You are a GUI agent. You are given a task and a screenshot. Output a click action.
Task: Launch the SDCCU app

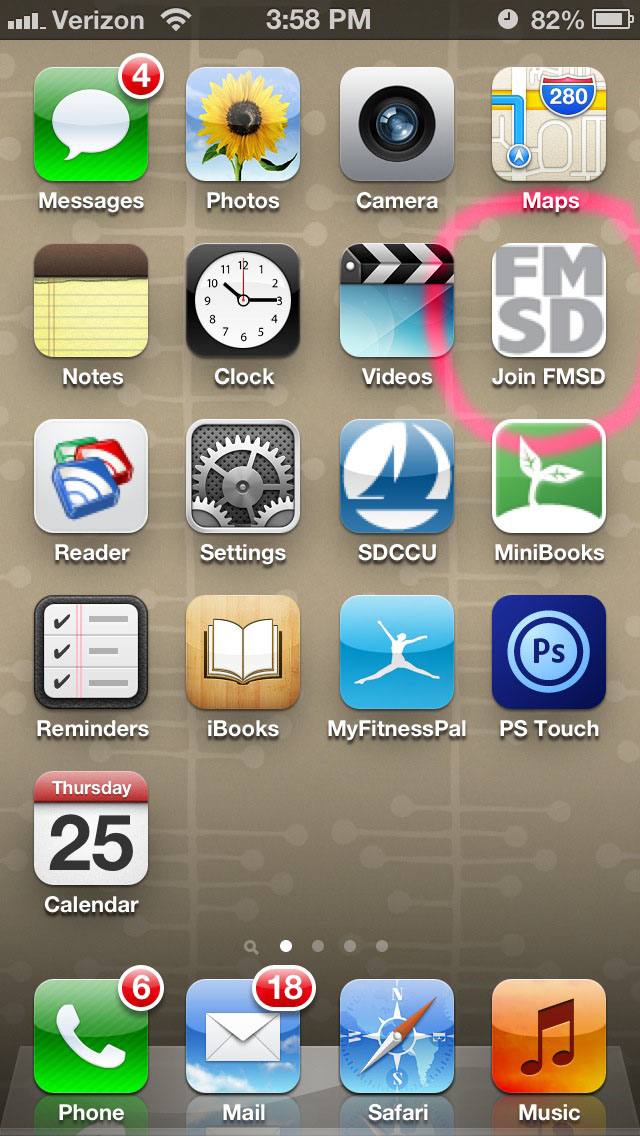pos(397,477)
